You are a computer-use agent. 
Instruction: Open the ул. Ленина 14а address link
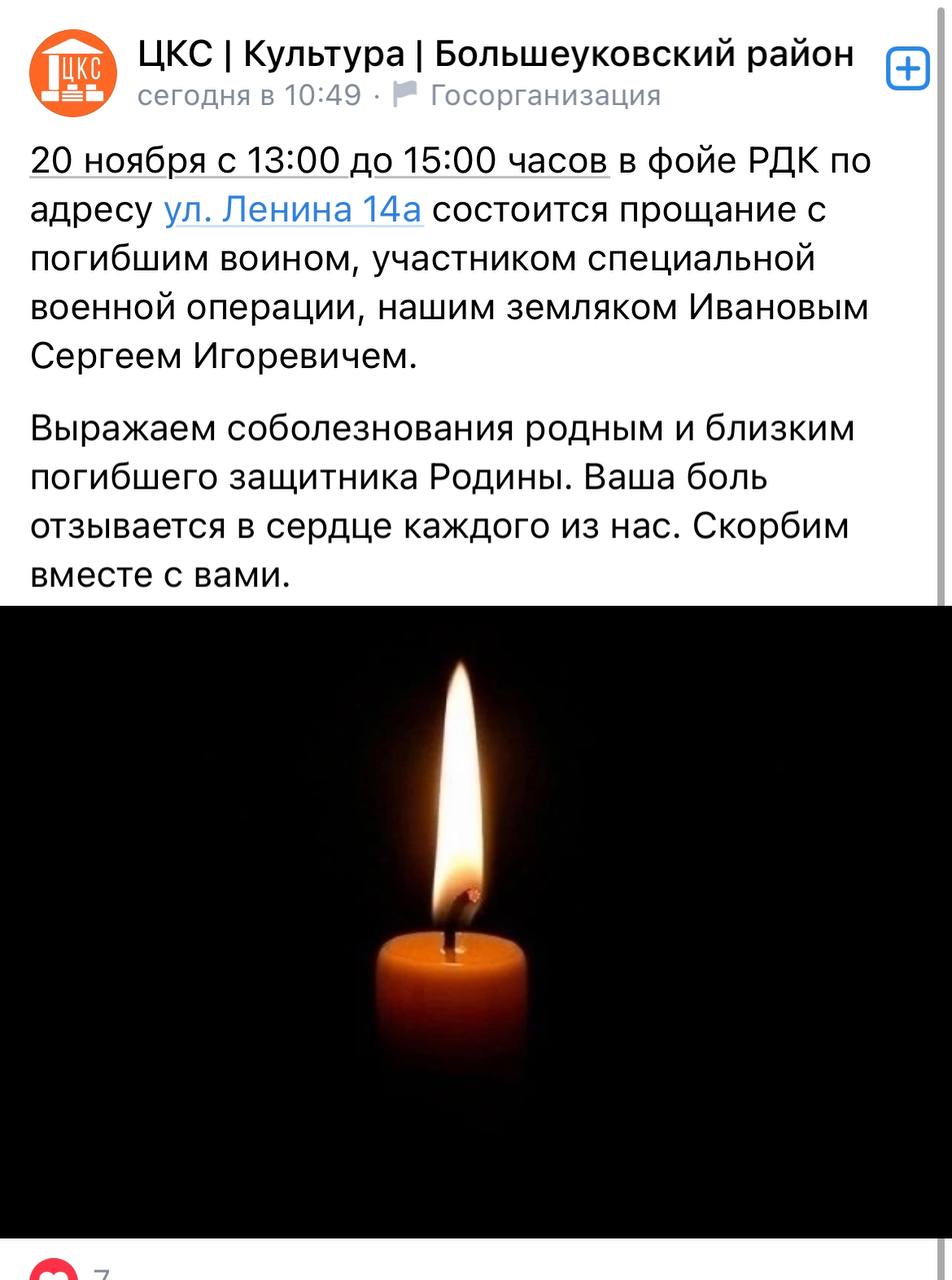(293, 210)
